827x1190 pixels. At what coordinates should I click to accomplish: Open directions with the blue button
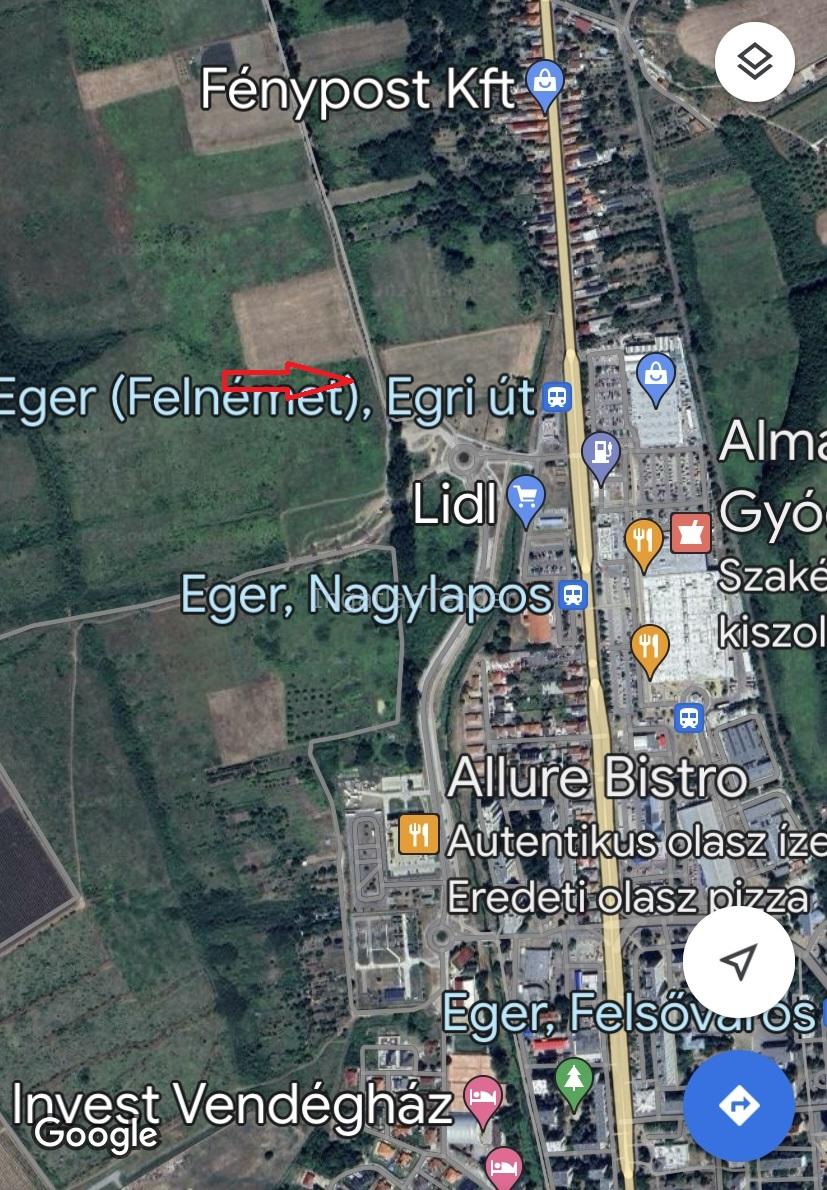738,1106
